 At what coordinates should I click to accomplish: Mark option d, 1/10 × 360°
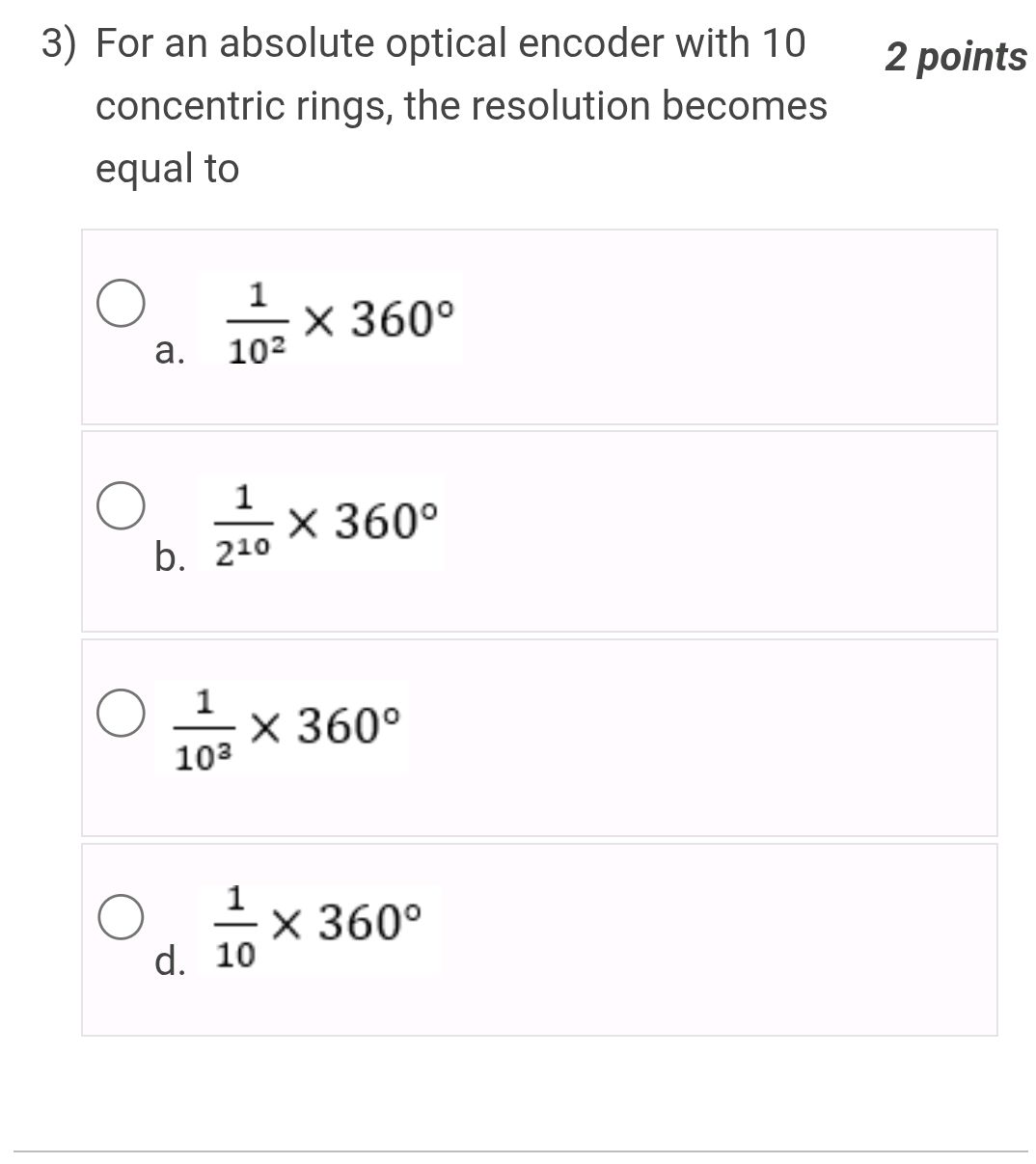[121, 916]
